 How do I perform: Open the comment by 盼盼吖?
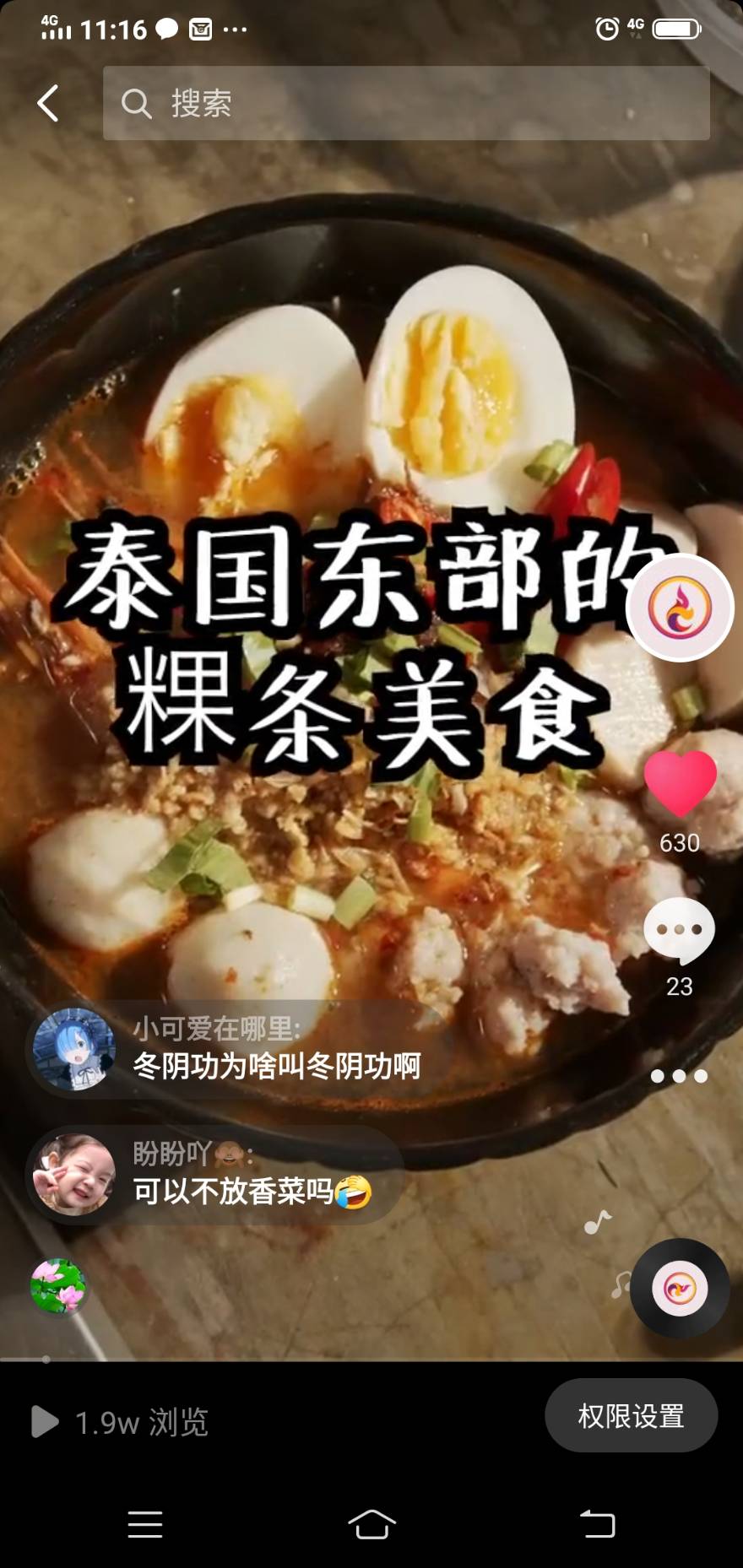pyautogui.click(x=214, y=1174)
